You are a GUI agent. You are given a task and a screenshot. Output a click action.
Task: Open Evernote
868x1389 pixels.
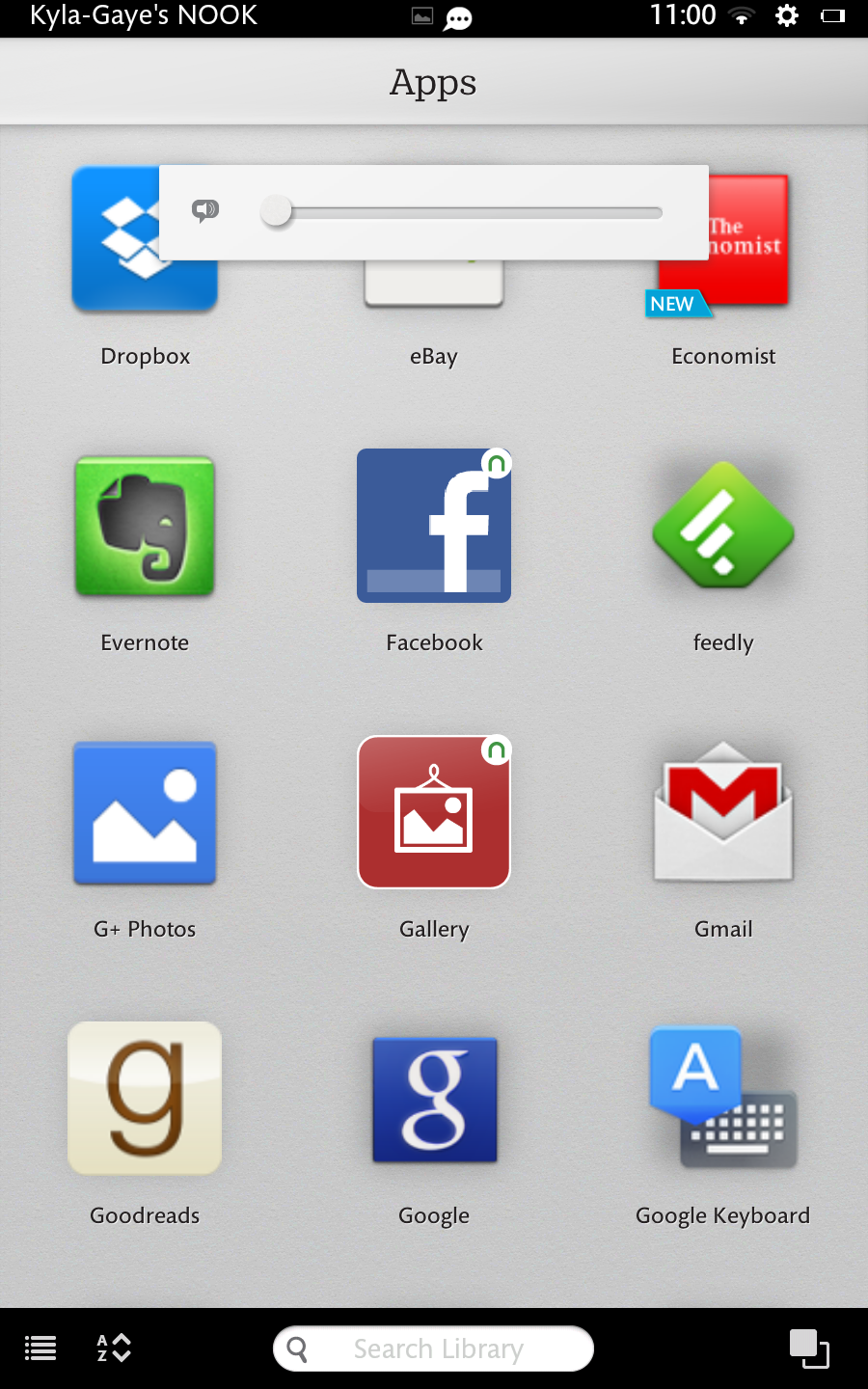coord(145,526)
